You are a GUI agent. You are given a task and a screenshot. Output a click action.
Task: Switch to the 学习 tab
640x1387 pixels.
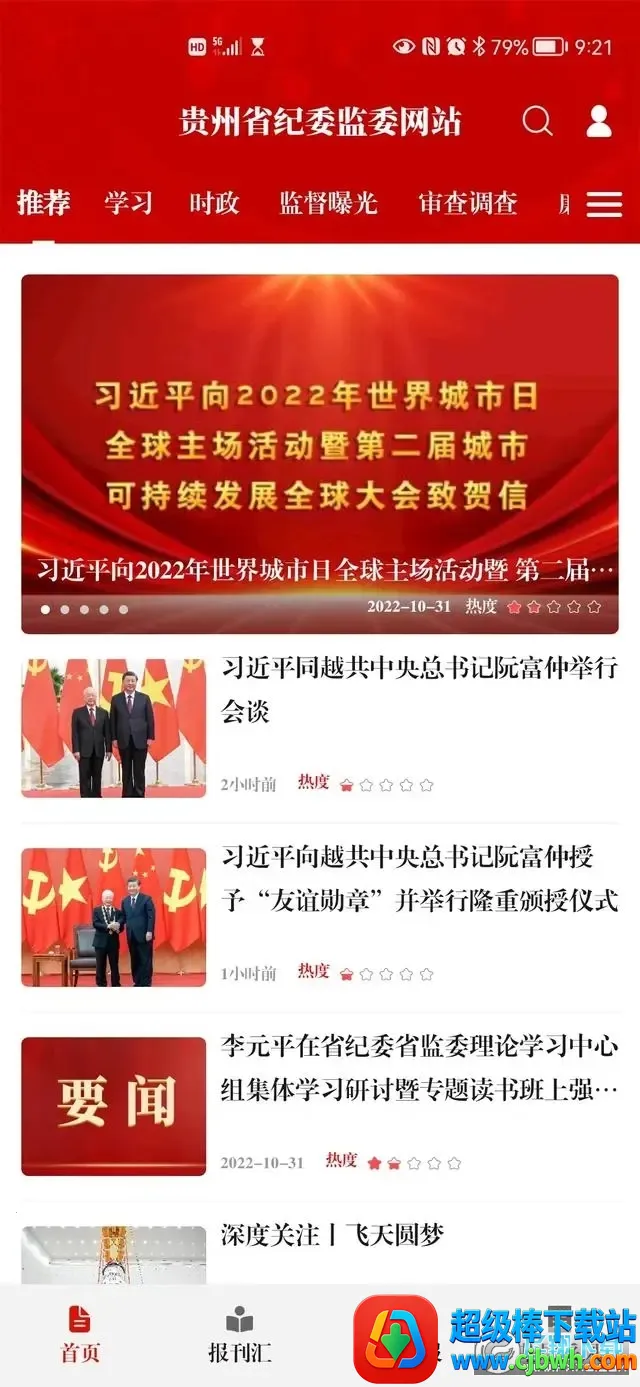tap(128, 203)
